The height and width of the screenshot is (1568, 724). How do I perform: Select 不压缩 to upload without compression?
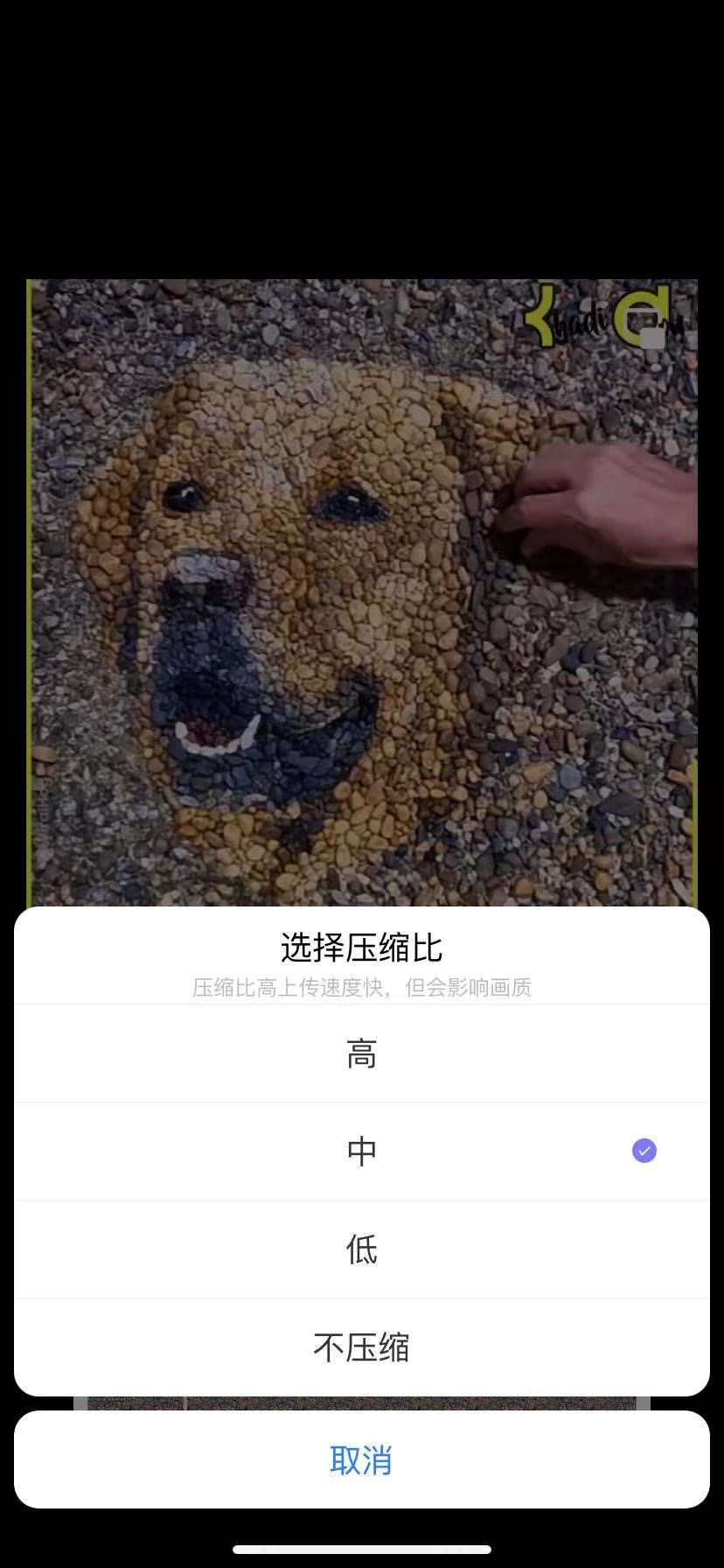click(361, 1347)
